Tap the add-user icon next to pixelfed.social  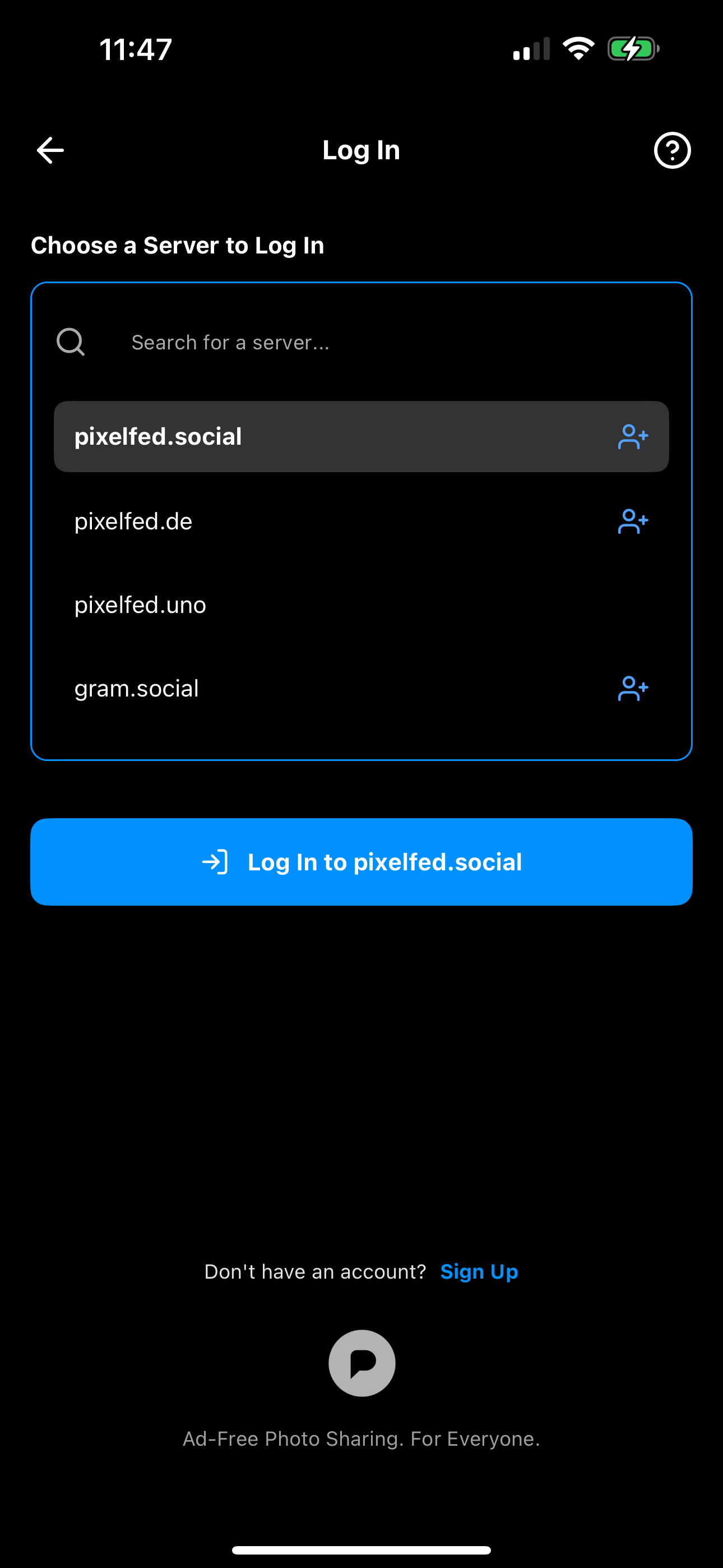click(633, 436)
